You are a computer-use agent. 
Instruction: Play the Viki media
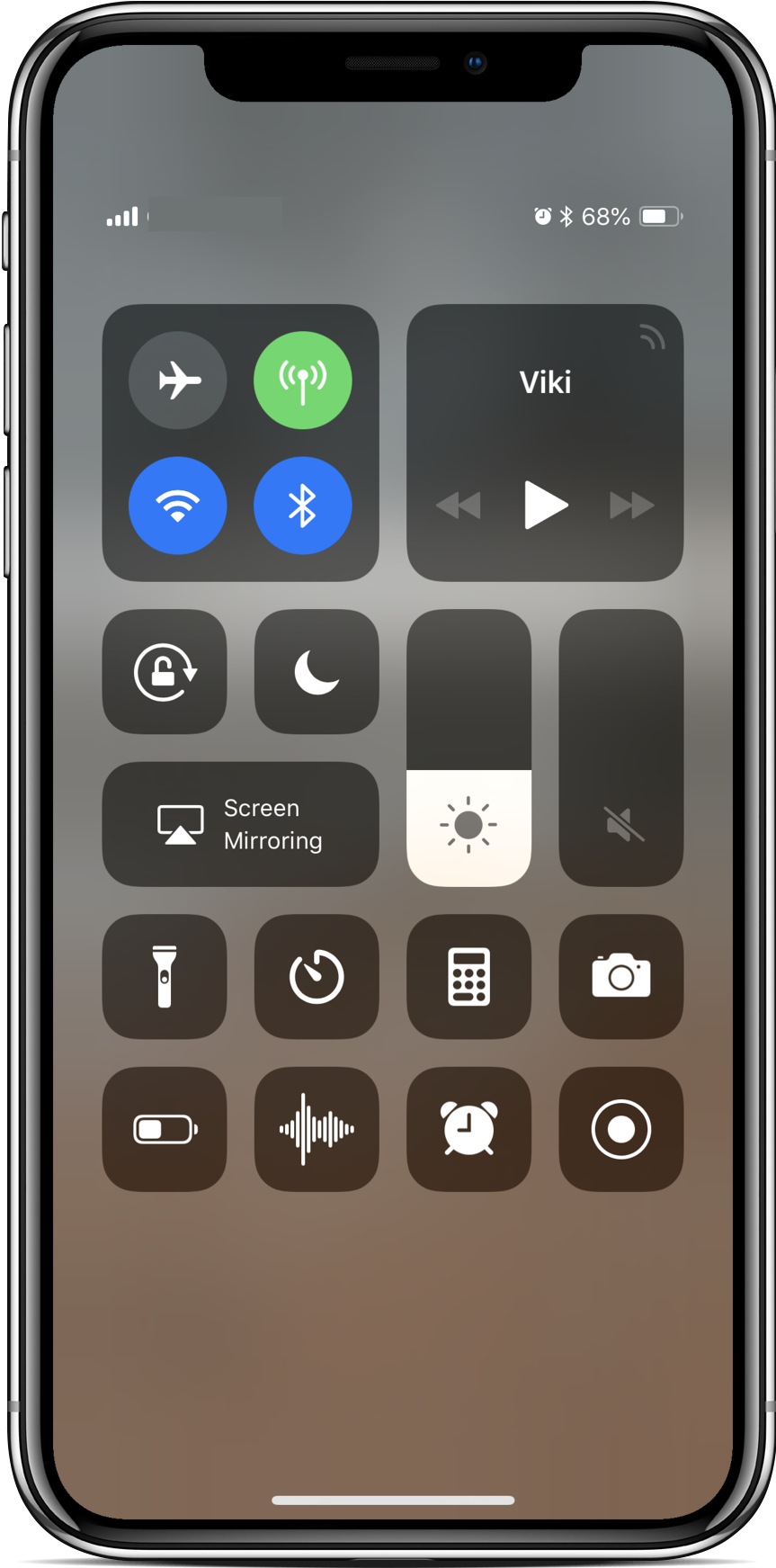[x=545, y=505]
